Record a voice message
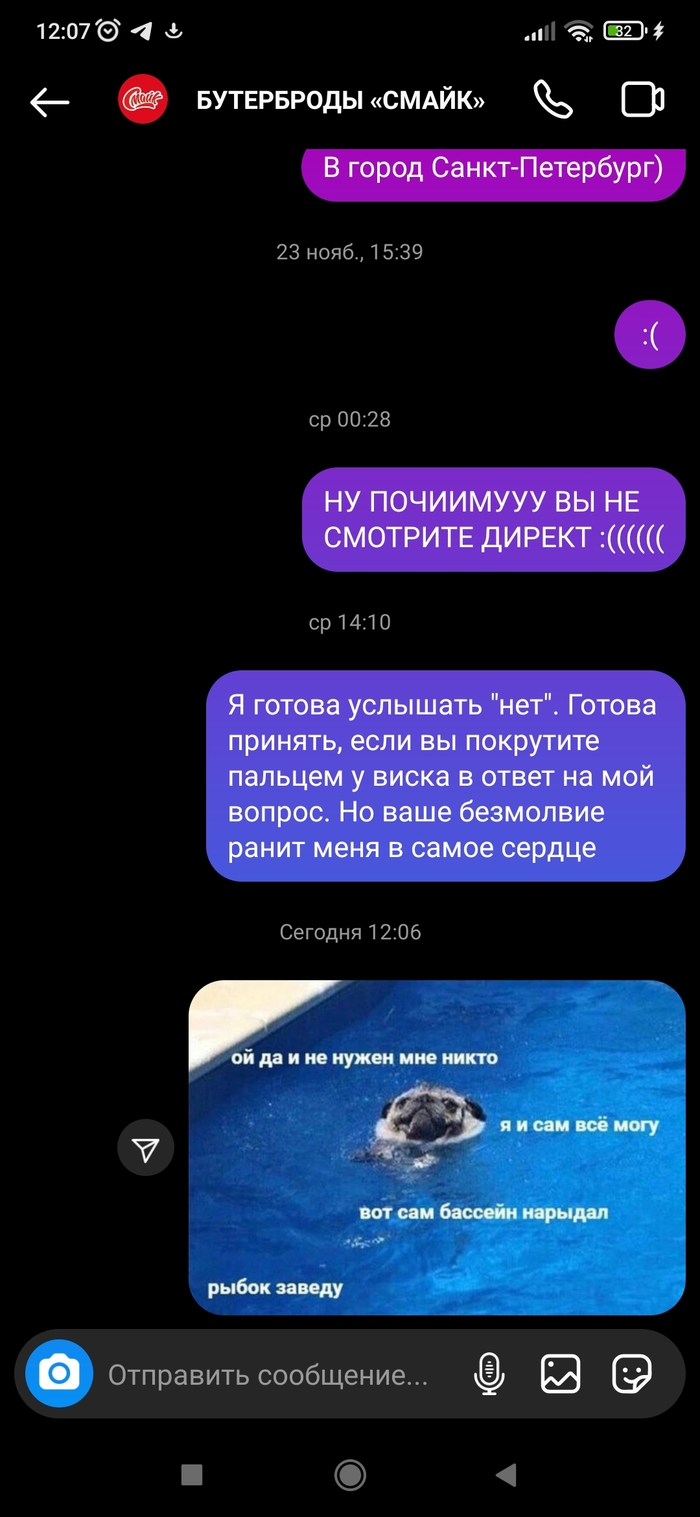Image resolution: width=700 pixels, height=1517 pixels. [x=489, y=1374]
